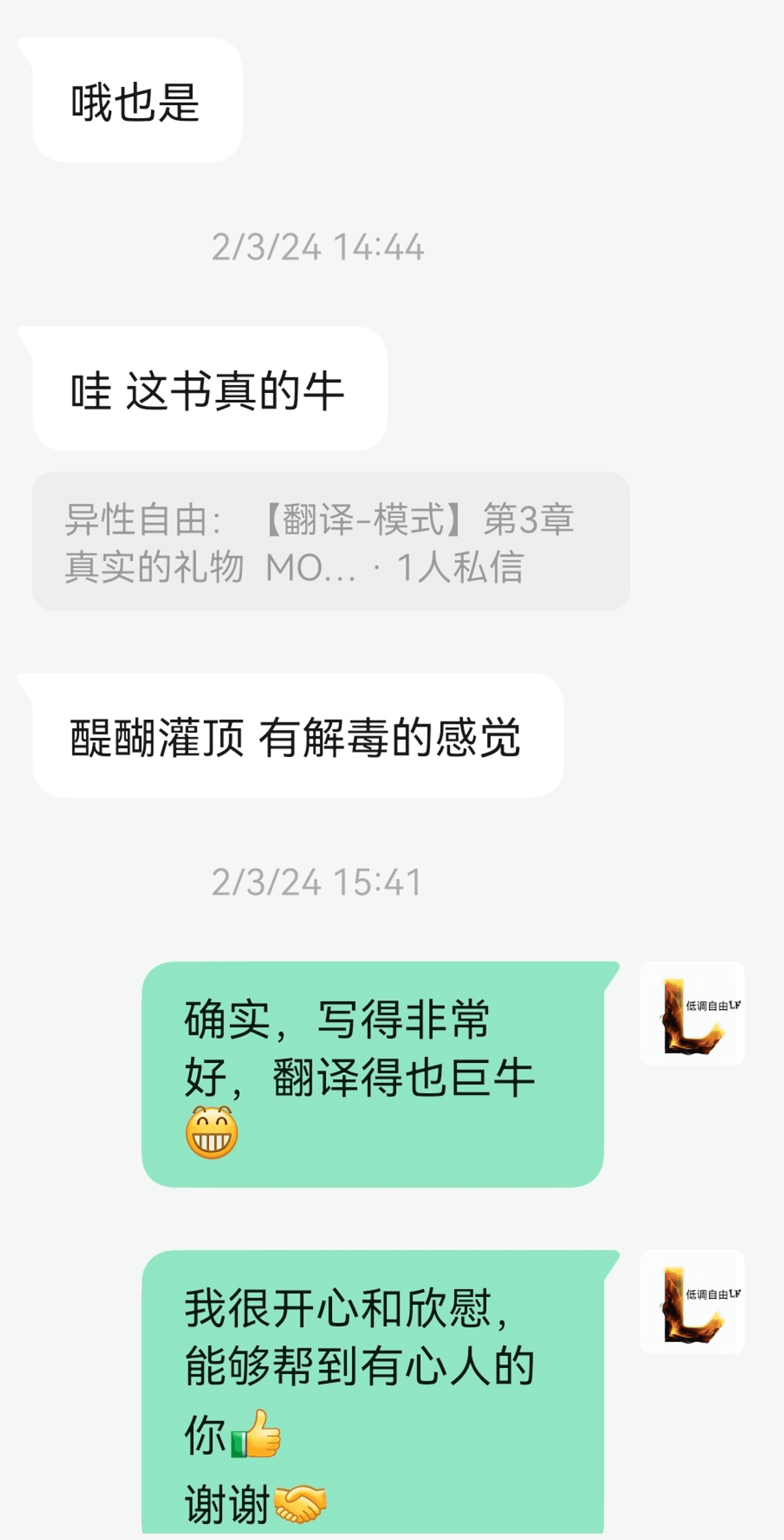This screenshot has height=1540, width=784.
Task: Open the quoted post 【翻译-模式】第3章 card
Action: (x=331, y=541)
